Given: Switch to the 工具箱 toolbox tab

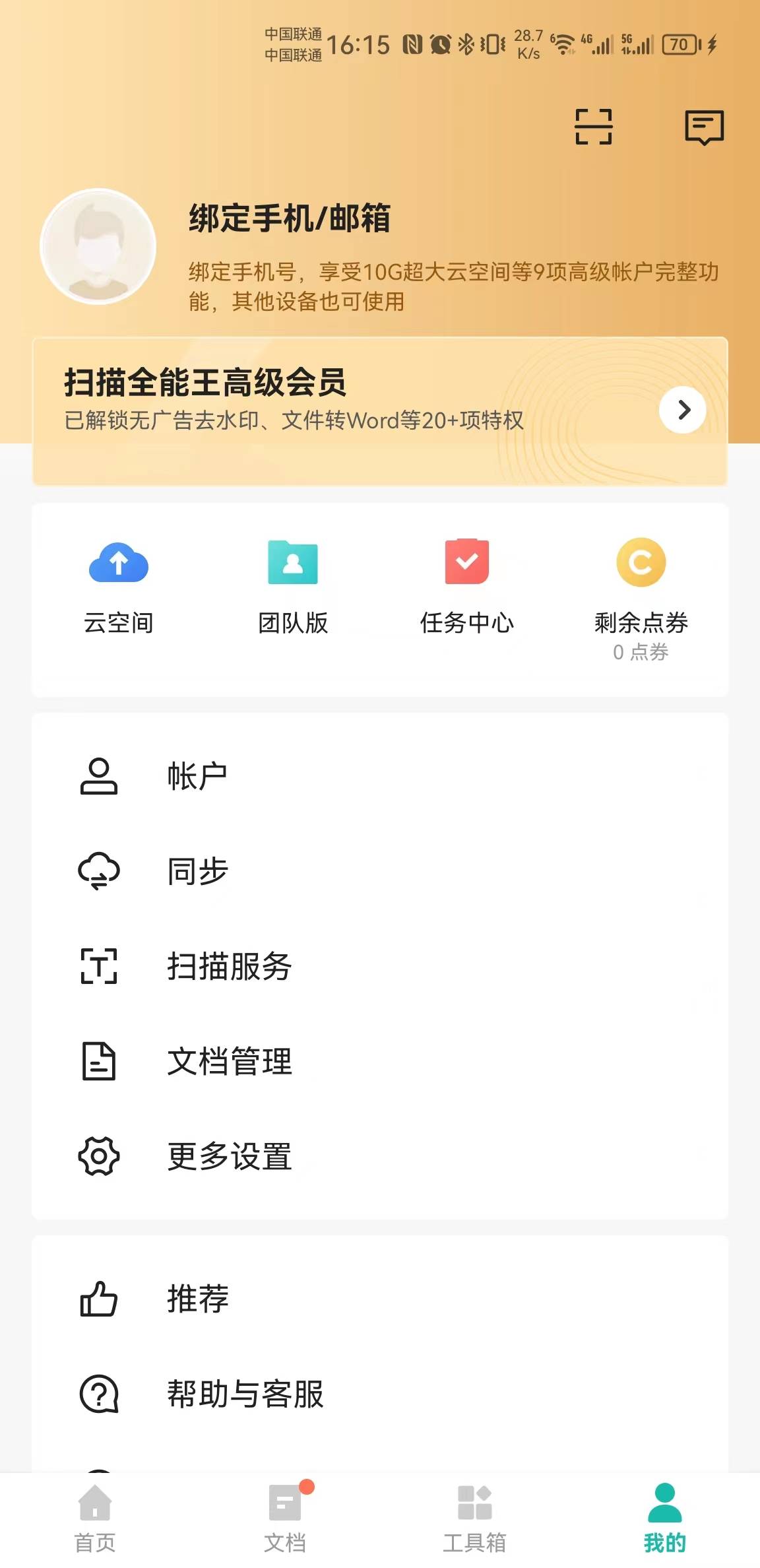Looking at the screenshot, I should coord(475,1519).
